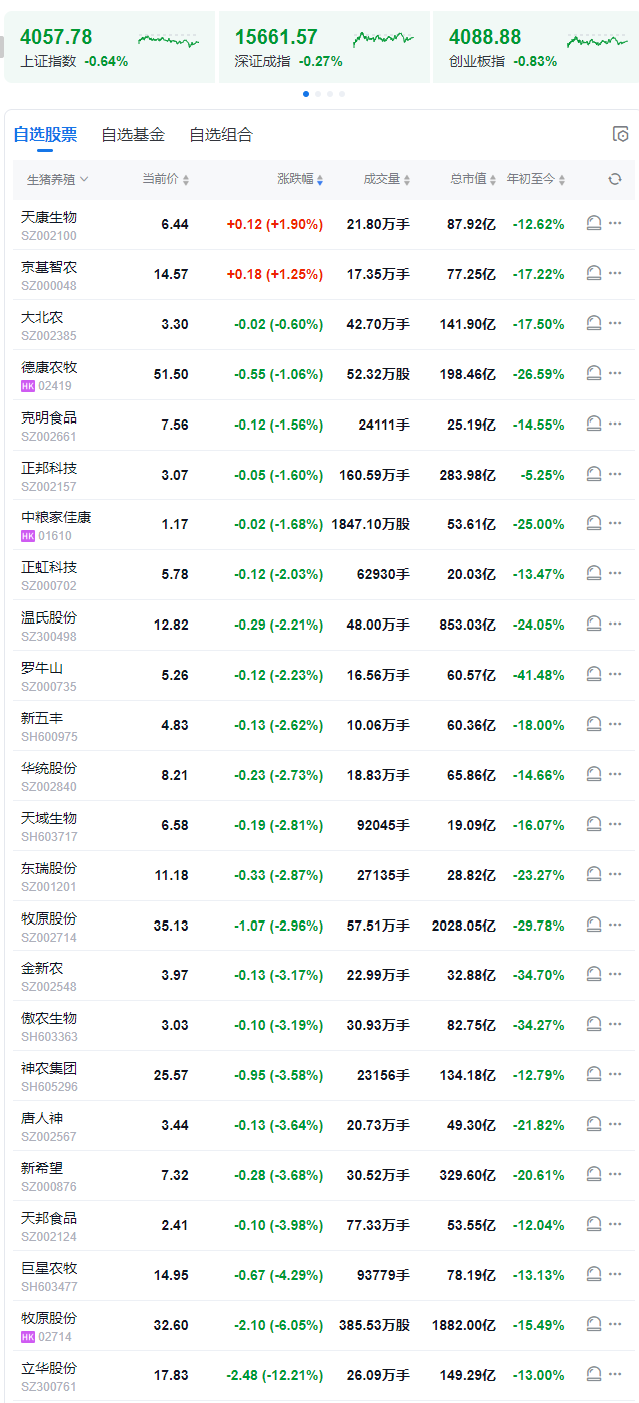
Task: Sort list by 成交量 column
Action: pos(387,179)
